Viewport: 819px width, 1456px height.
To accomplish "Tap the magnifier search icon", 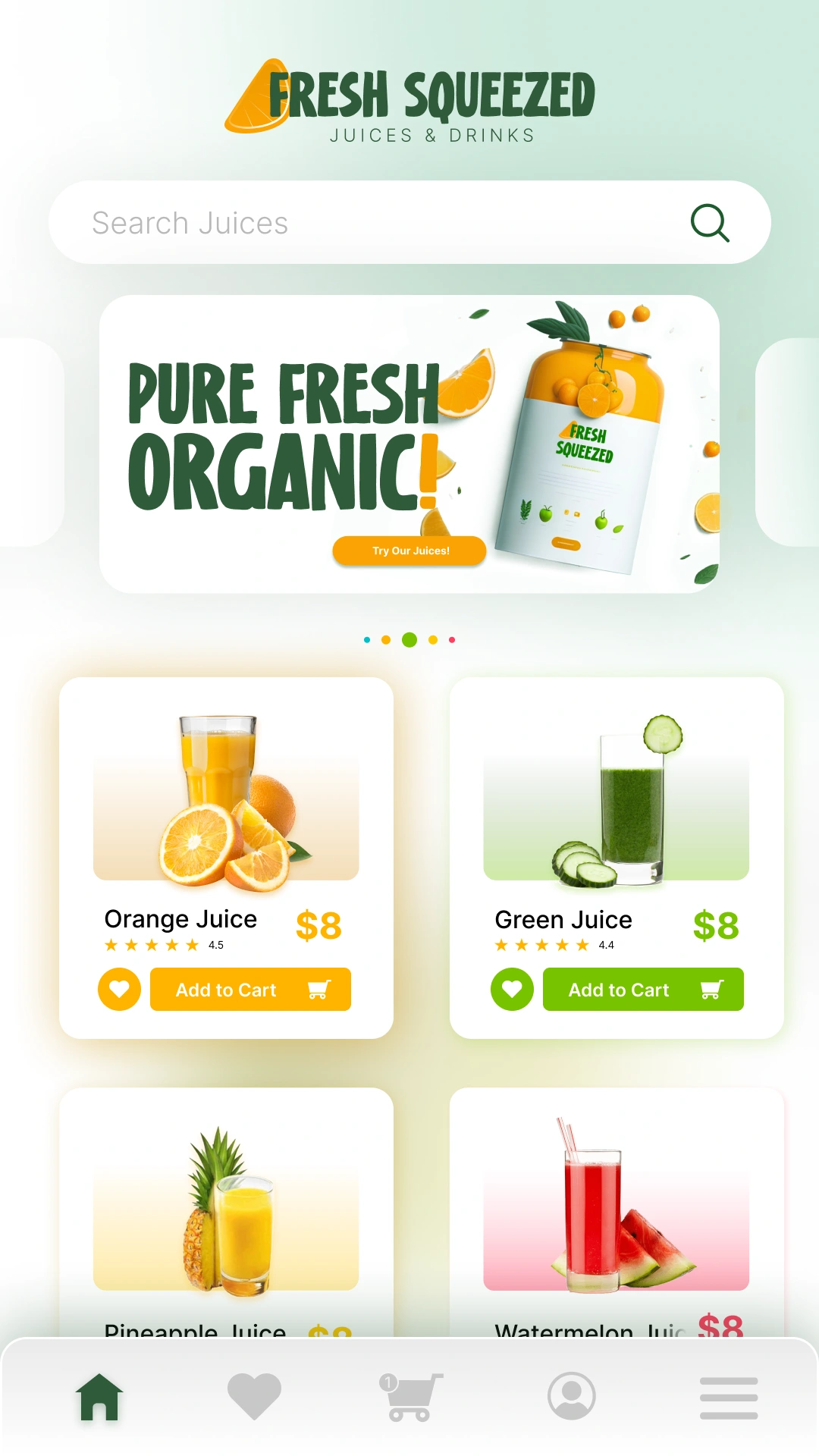I will point(710,223).
